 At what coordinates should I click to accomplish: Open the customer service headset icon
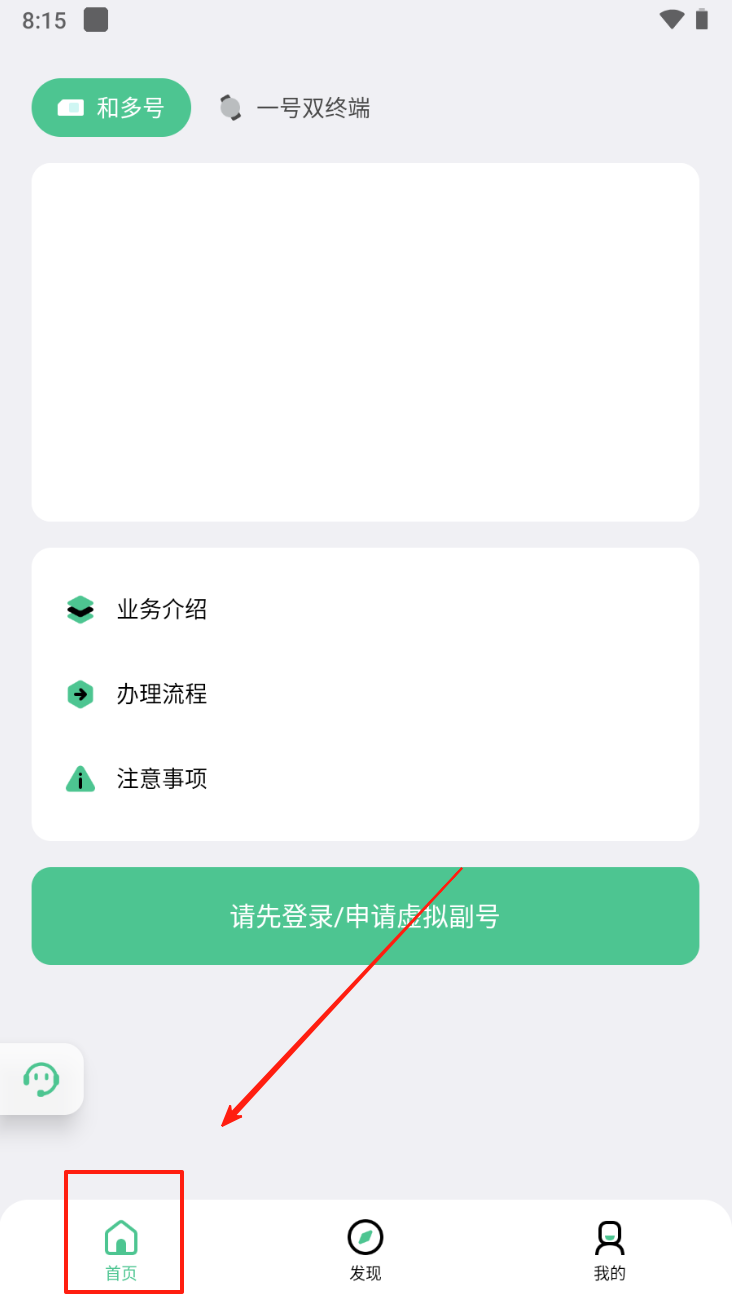pos(41,1079)
